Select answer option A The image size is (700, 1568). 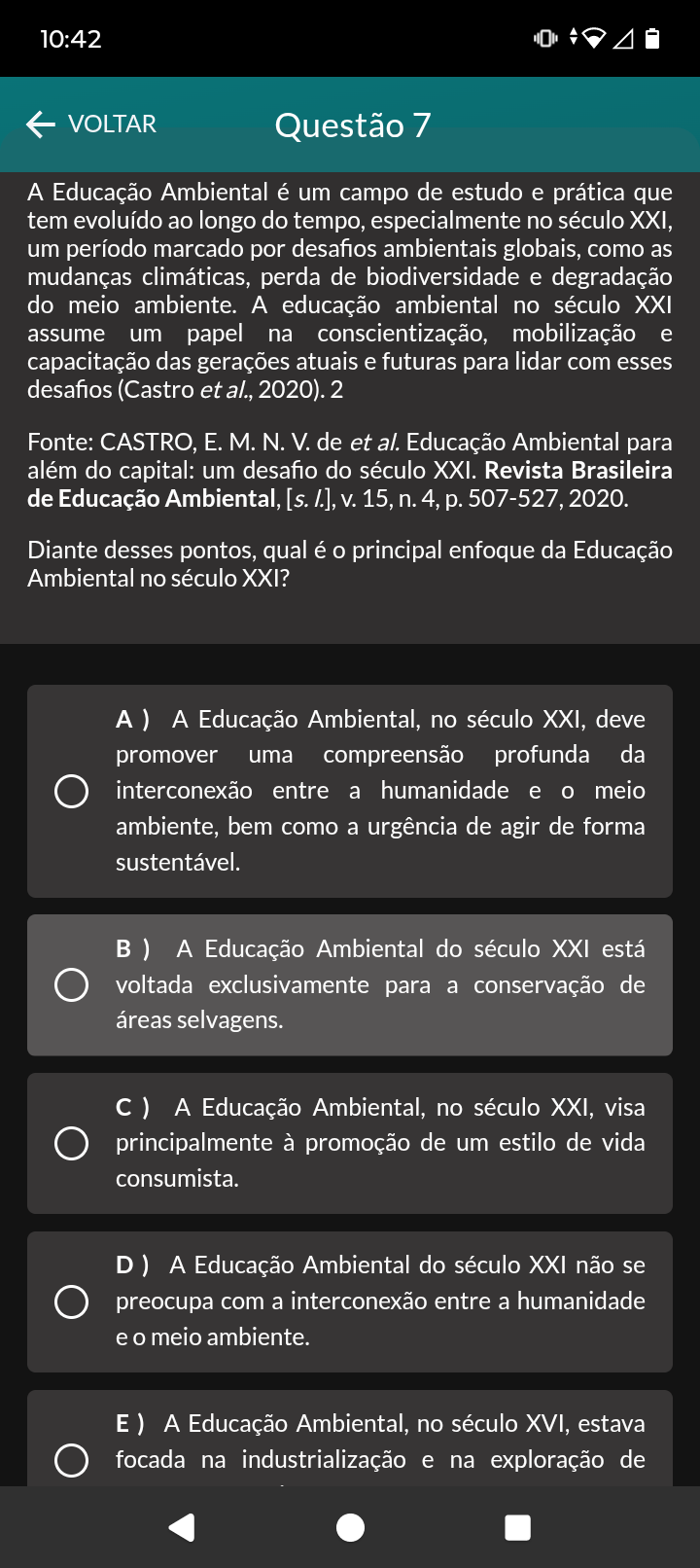[71, 791]
